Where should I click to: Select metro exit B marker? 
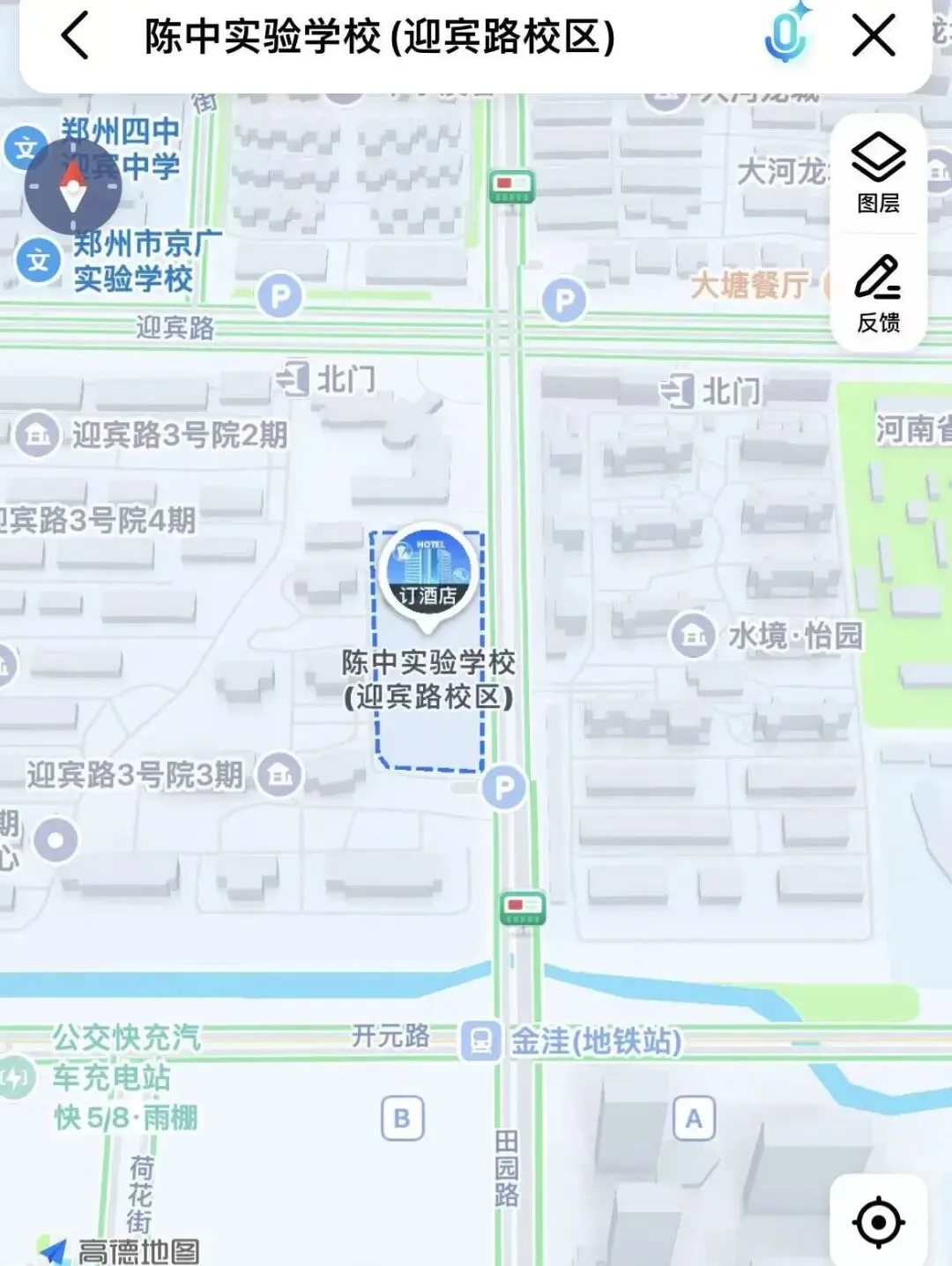coord(402,1118)
